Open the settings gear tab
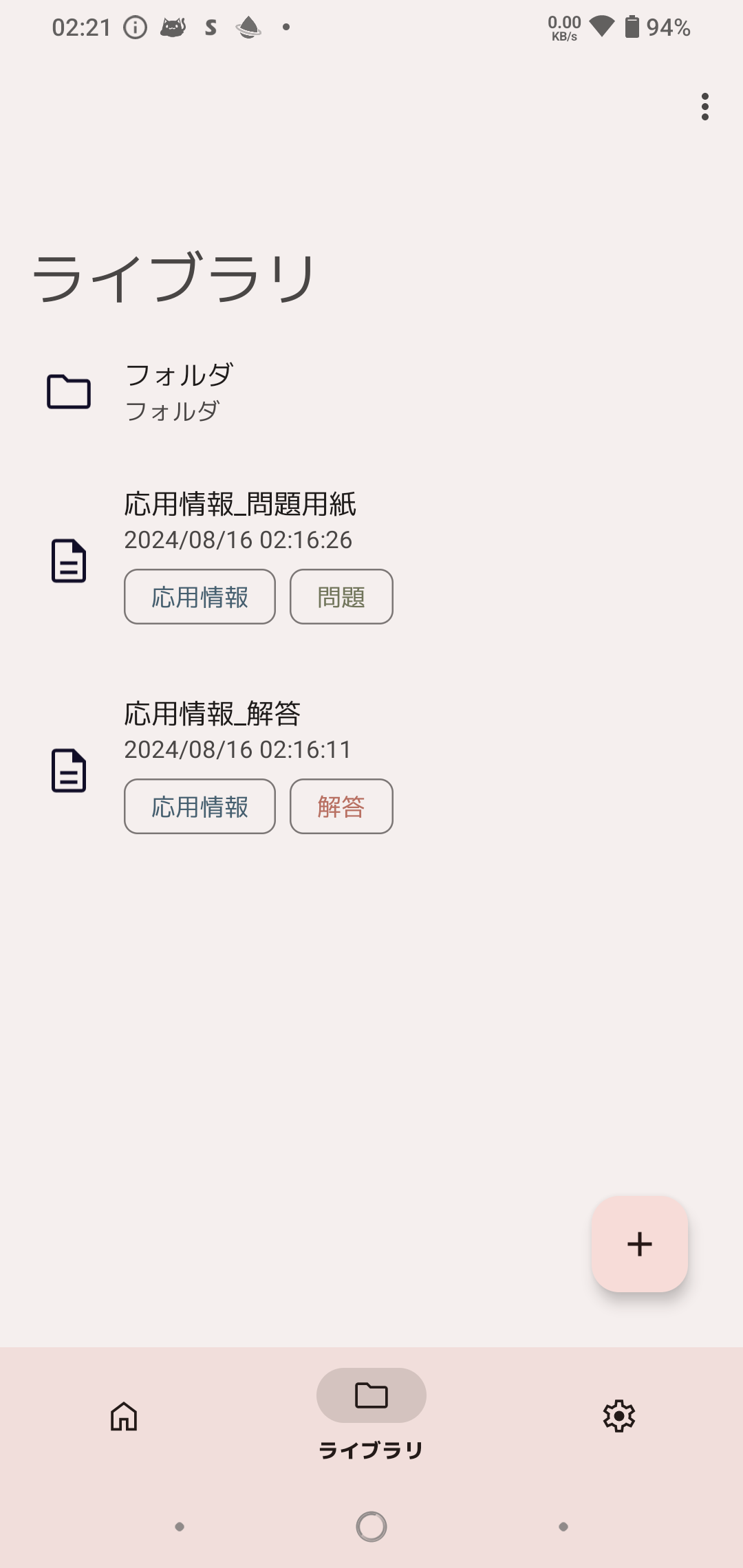 point(619,1417)
